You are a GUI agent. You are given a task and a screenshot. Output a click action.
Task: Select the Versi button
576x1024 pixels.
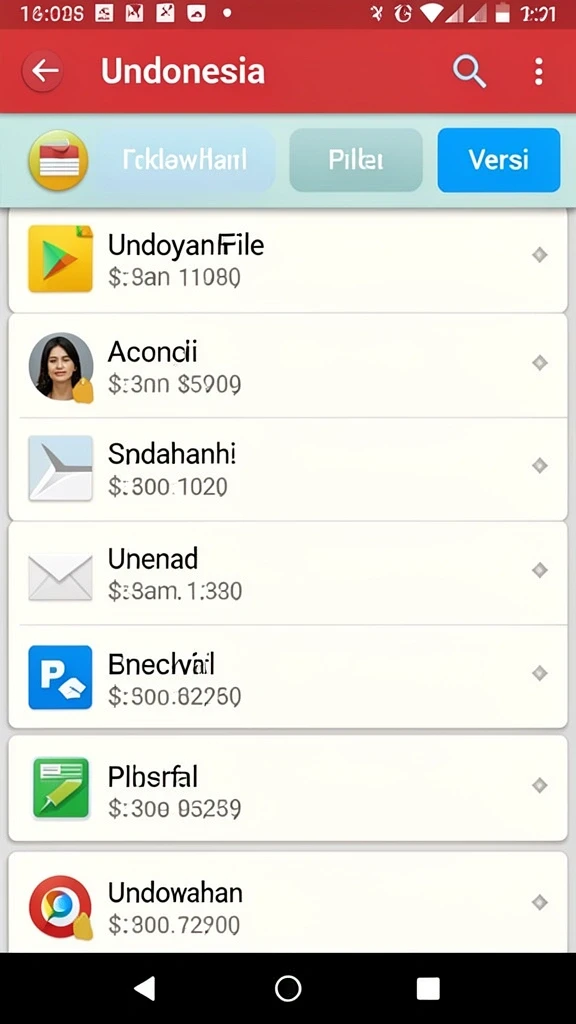tap(498, 160)
